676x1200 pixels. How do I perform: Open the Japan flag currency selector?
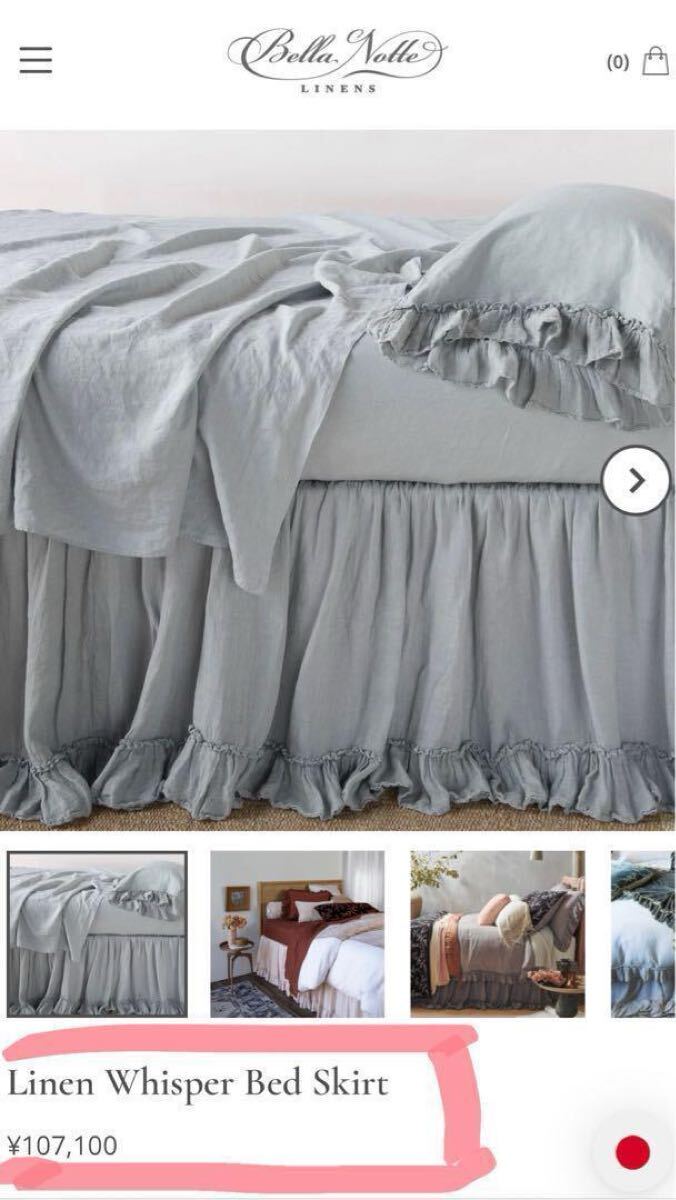[632, 1153]
